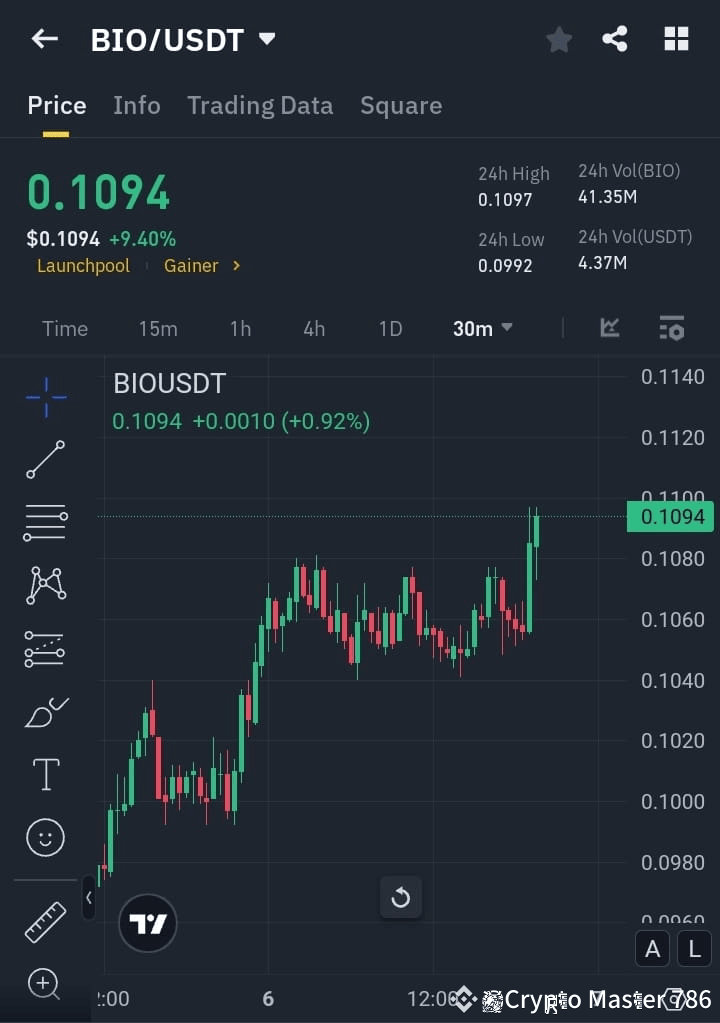Open the chart indicators settings icon

pyautogui.click(x=670, y=328)
